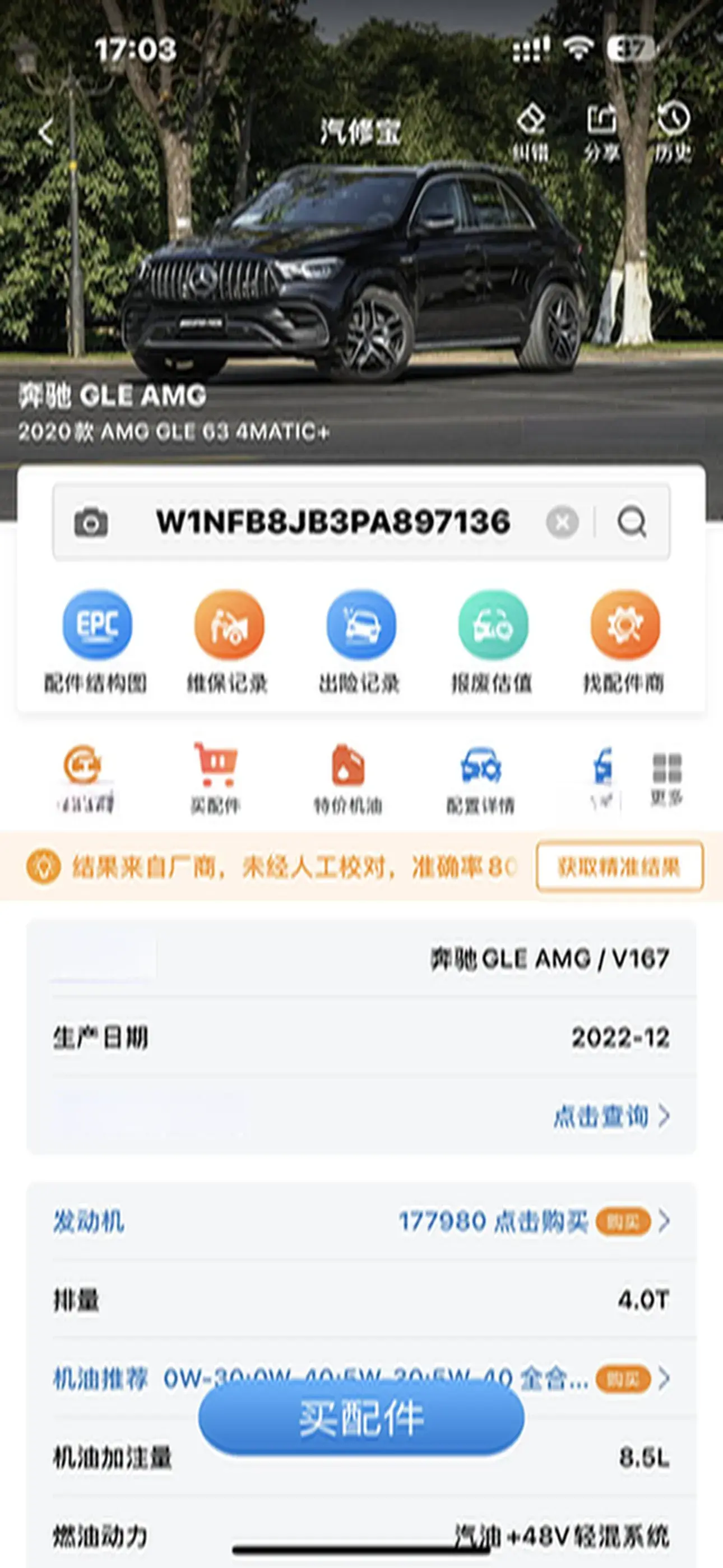
Task: Search the VIN with the magnifier icon
Action: coord(632,522)
